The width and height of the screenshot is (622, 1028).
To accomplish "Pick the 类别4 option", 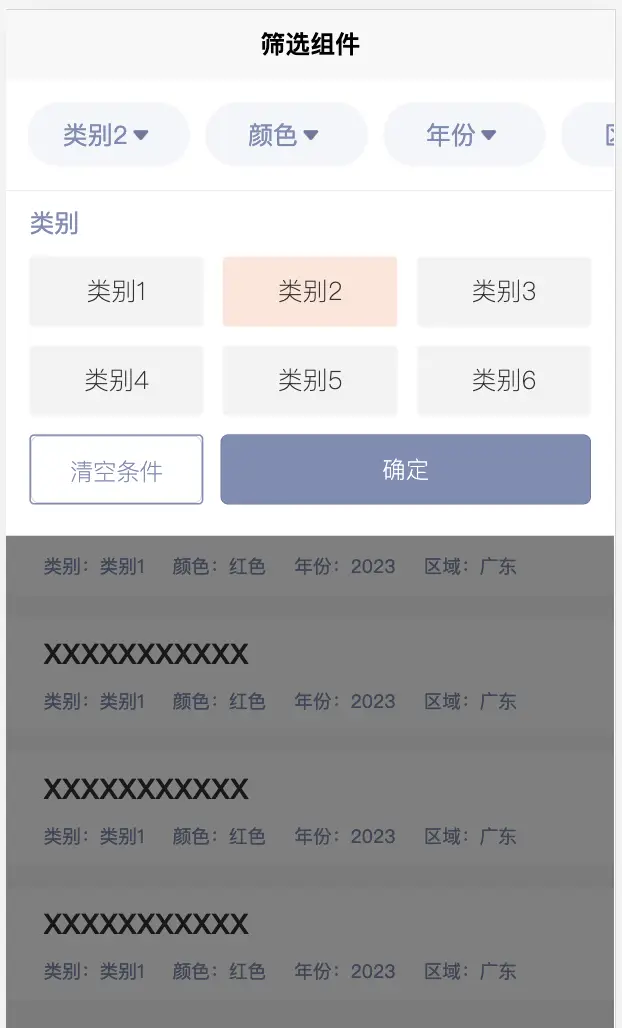I will click(116, 381).
